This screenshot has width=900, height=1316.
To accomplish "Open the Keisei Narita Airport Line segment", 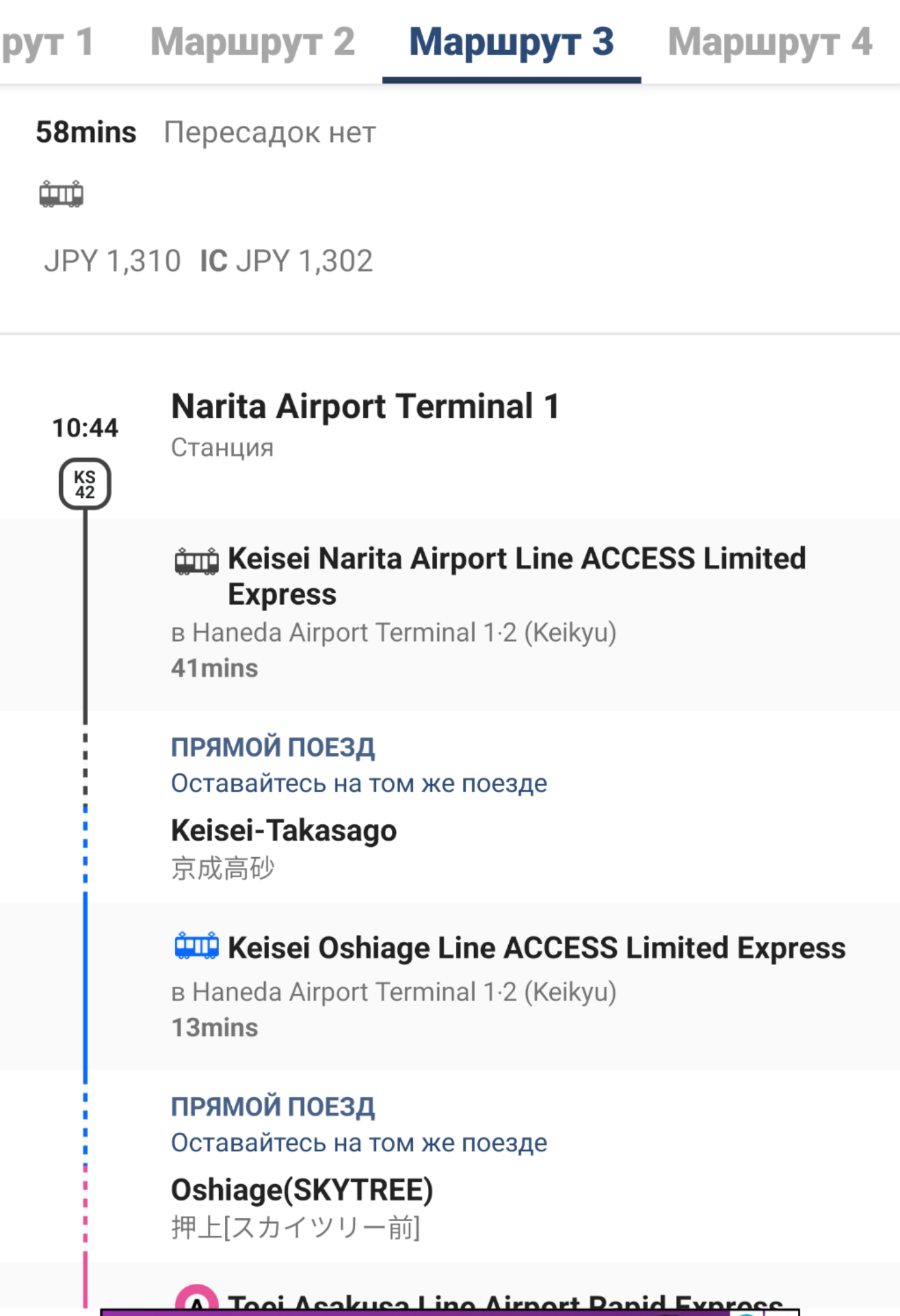I will [x=516, y=576].
